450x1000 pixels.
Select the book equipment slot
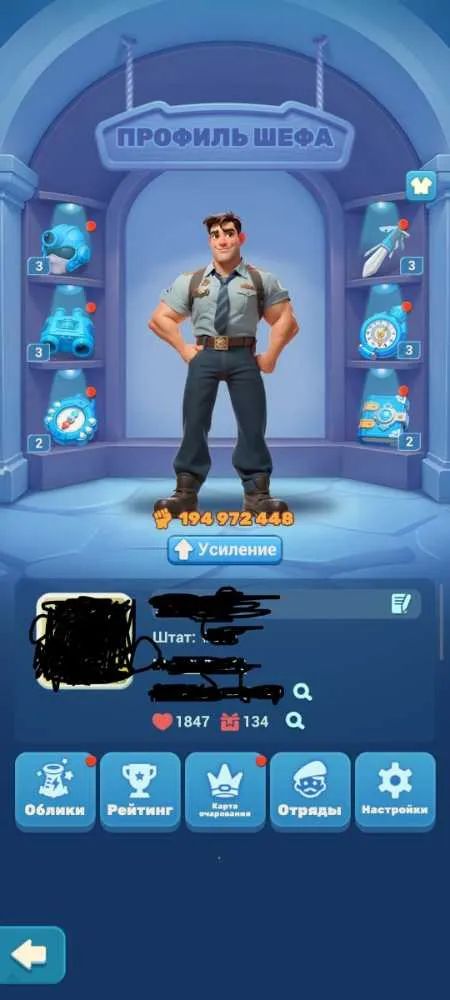click(384, 418)
